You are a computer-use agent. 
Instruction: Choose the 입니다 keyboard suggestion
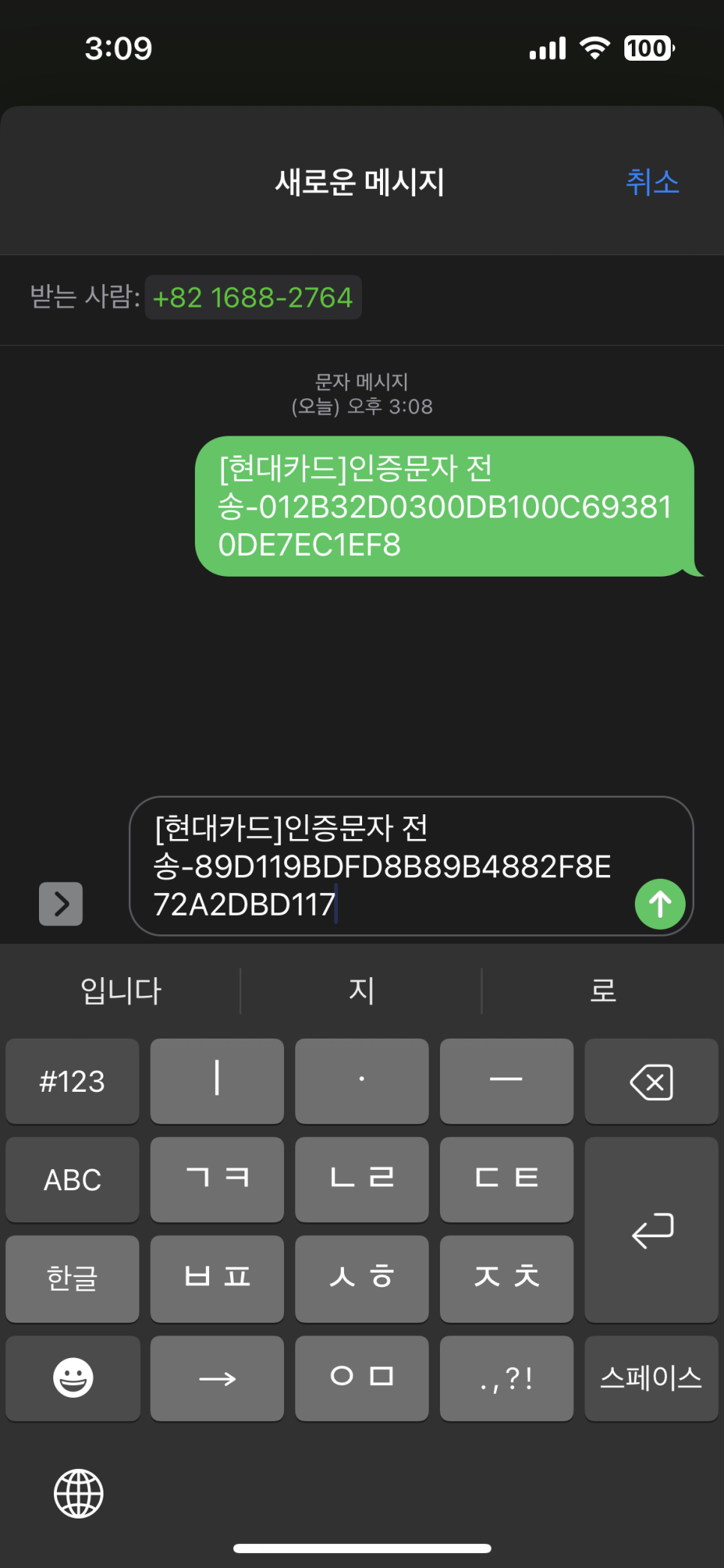point(121,991)
